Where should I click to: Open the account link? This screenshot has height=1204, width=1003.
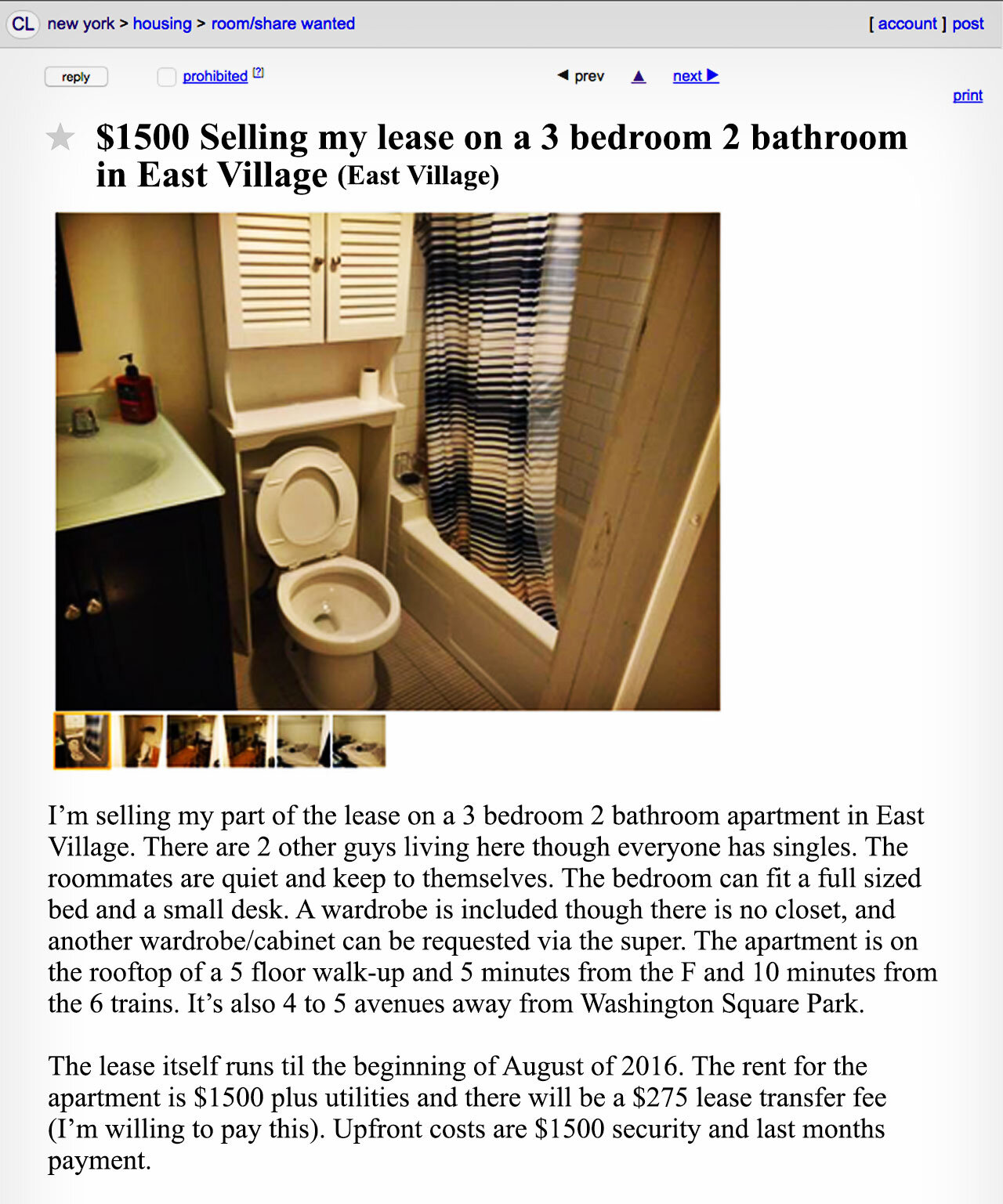click(x=907, y=24)
